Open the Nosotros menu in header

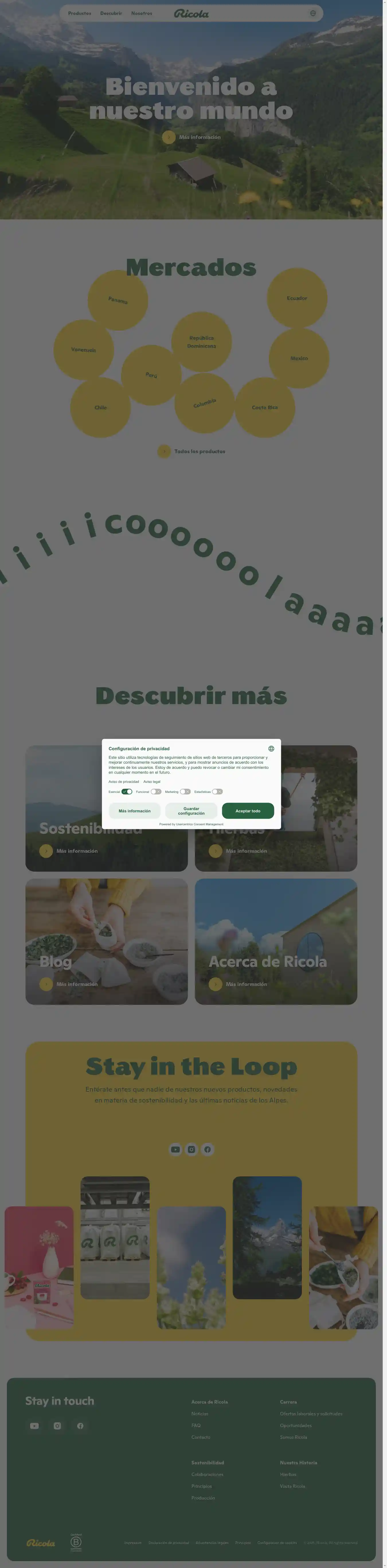click(x=141, y=13)
